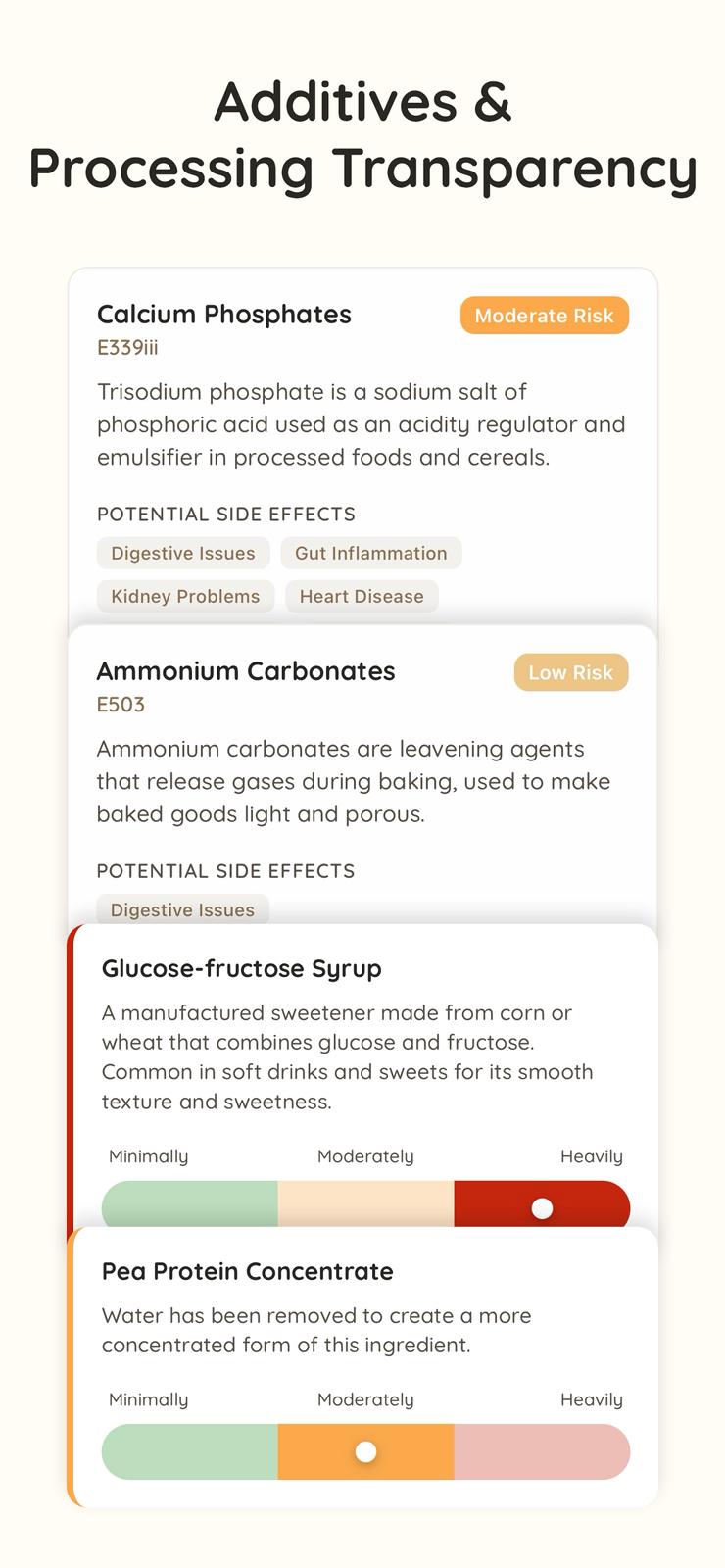Select the Heart Disease side effect tag

pos(362,596)
